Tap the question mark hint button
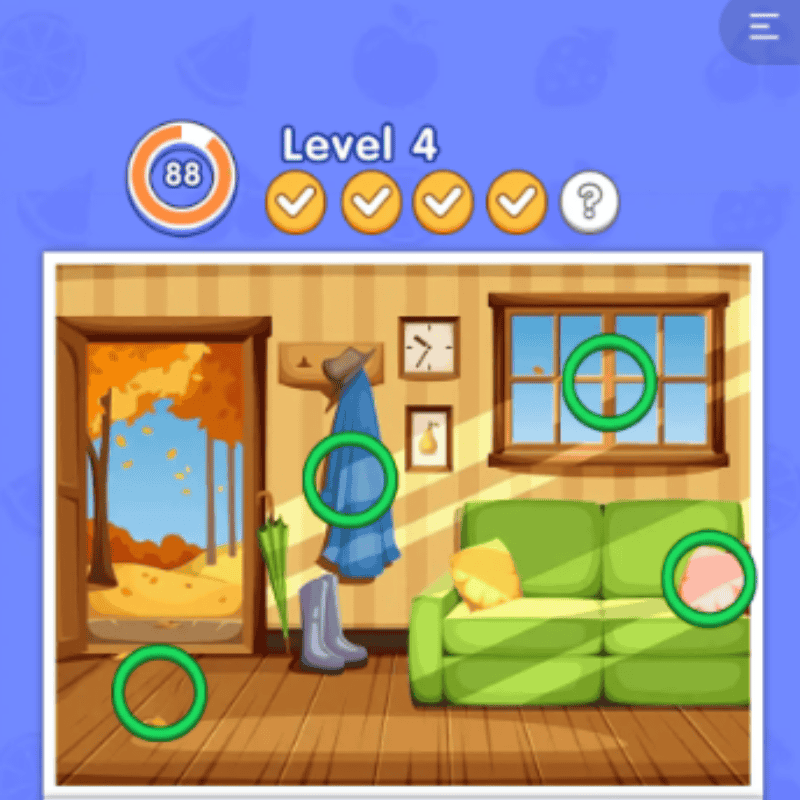Screen dimensions: 800x800 (589, 201)
